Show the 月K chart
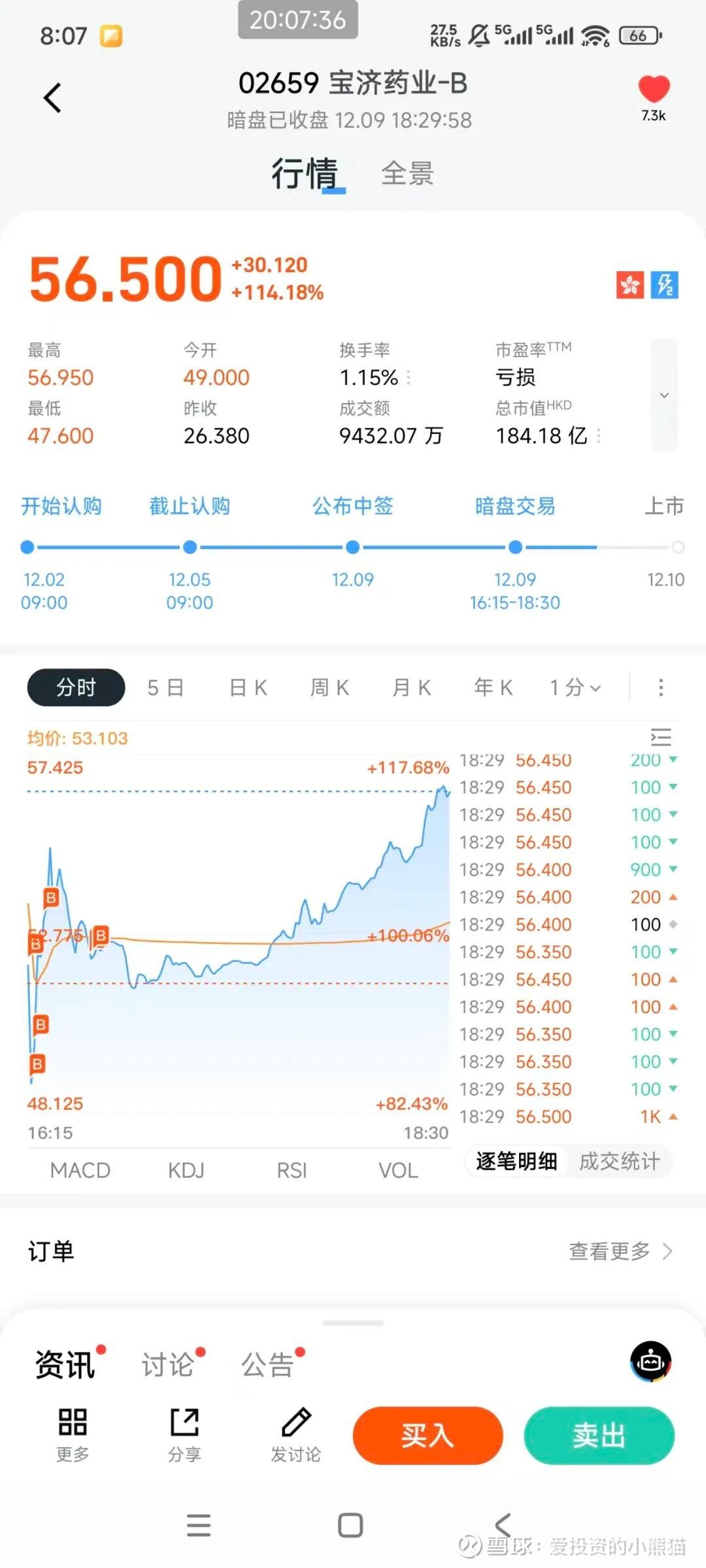This screenshot has width=706, height=1568. click(x=411, y=687)
